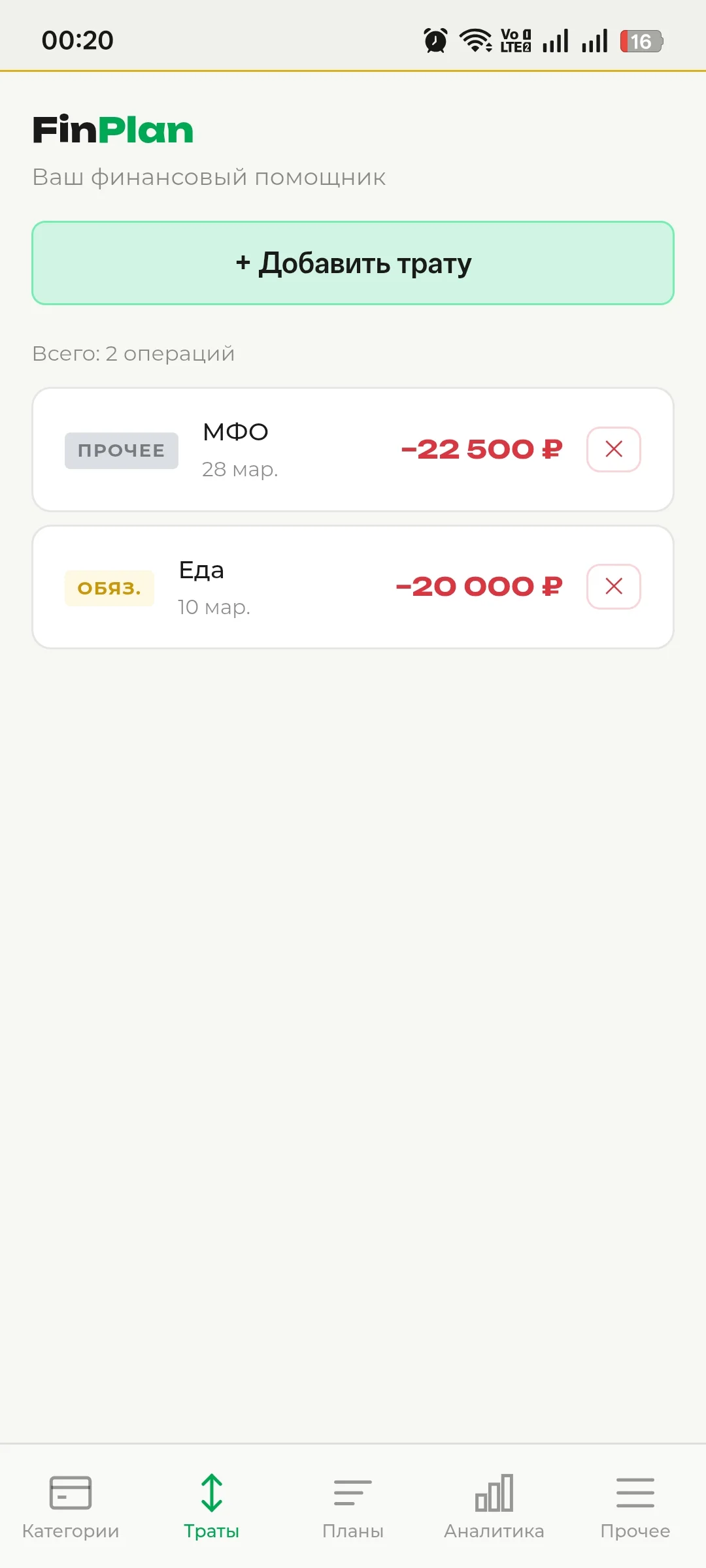The width and height of the screenshot is (706, 1568).
Task: Delete the МФО expense entry
Action: (613, 449)
